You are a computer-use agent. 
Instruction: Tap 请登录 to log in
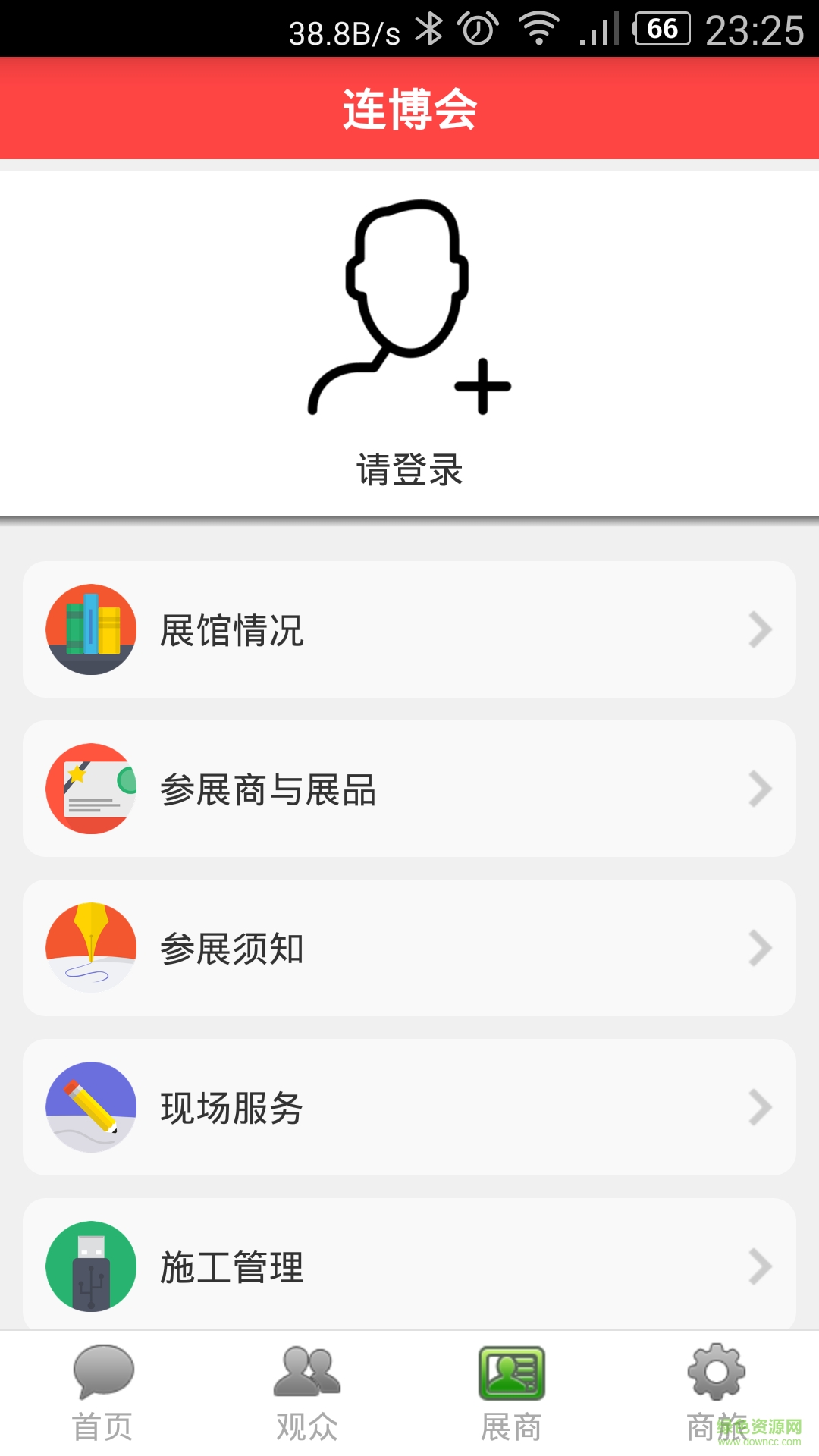pos(409,469)
